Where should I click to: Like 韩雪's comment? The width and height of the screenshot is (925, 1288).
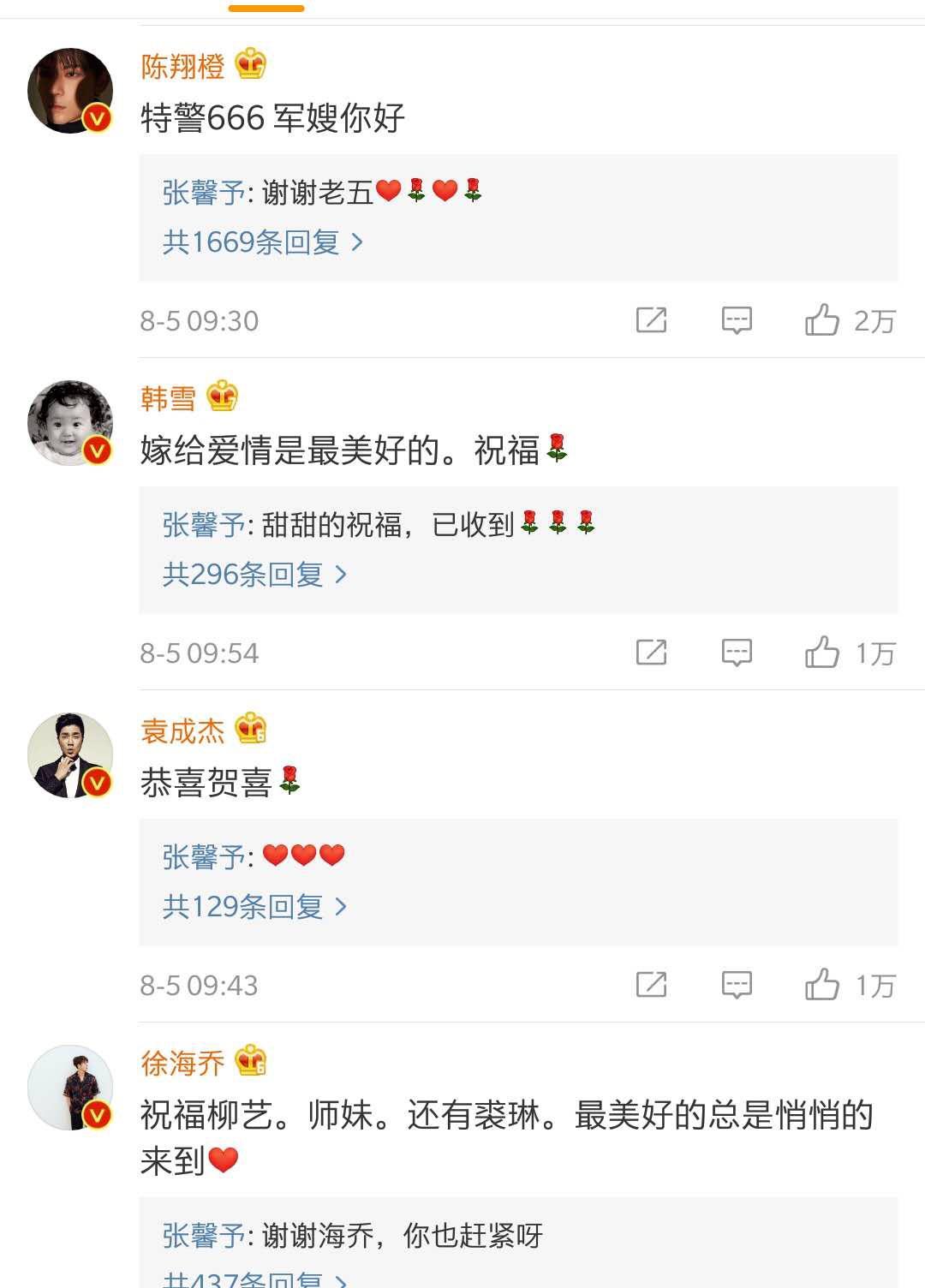(822, 653)
